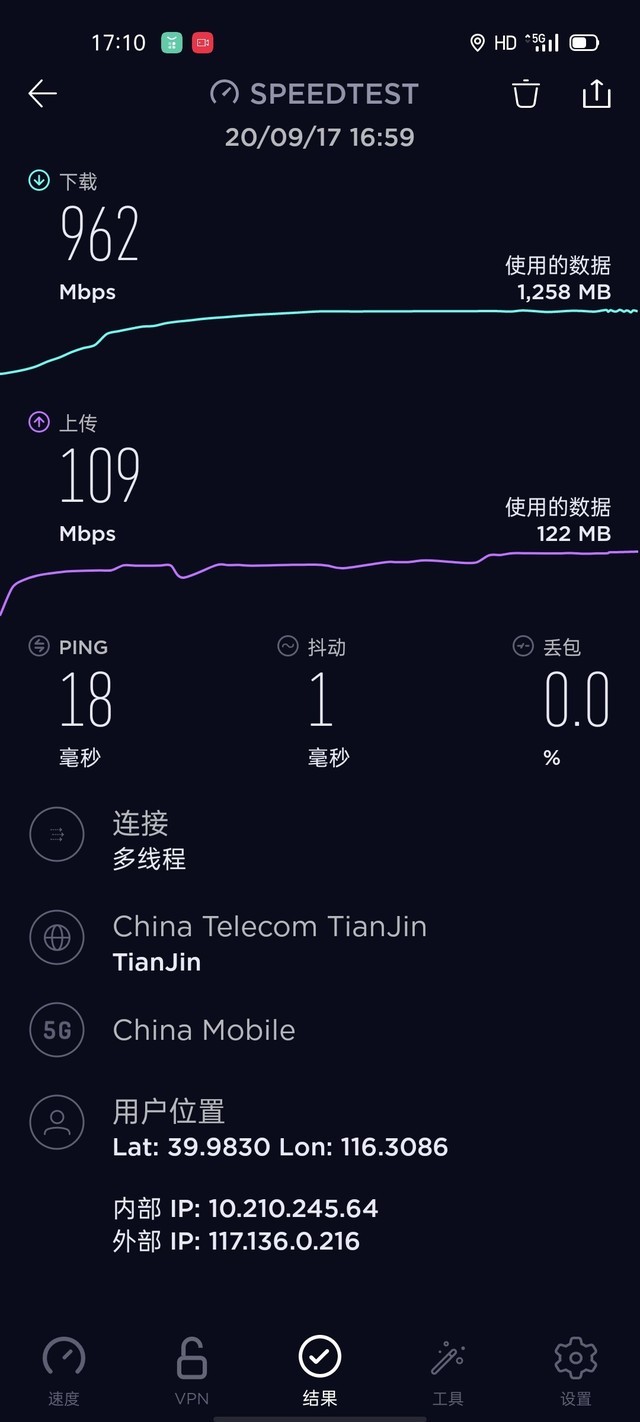Open the VPN tab
640x1422 pixels.
192,1370
